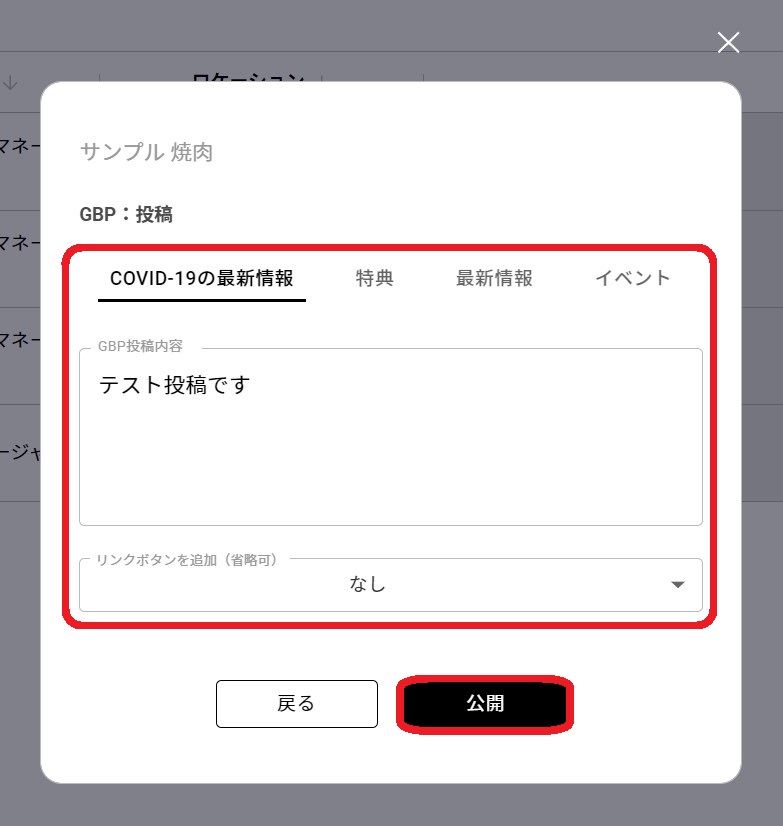The image size is (783, 826).
Task: Focus the GBP投稿内容 text field
Action: click(390, 440)
